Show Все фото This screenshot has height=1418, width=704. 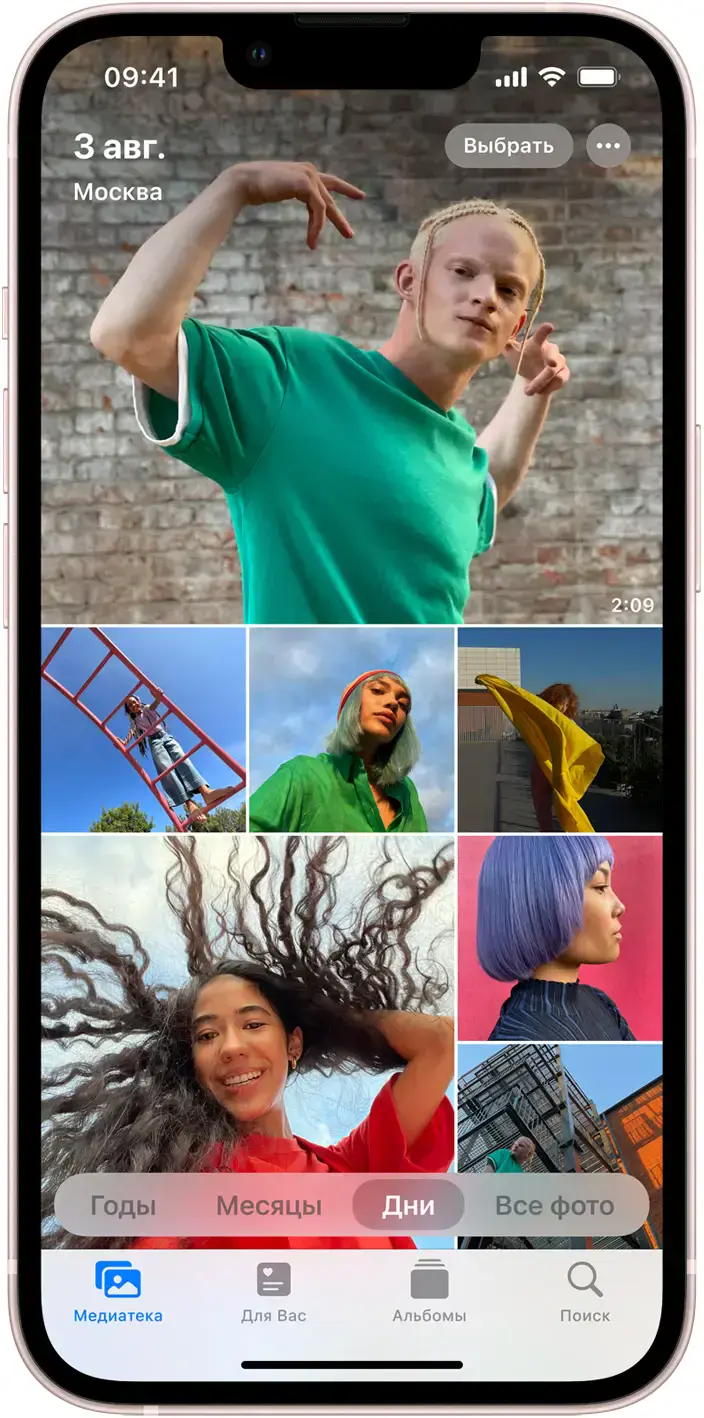pos(554,1205)
